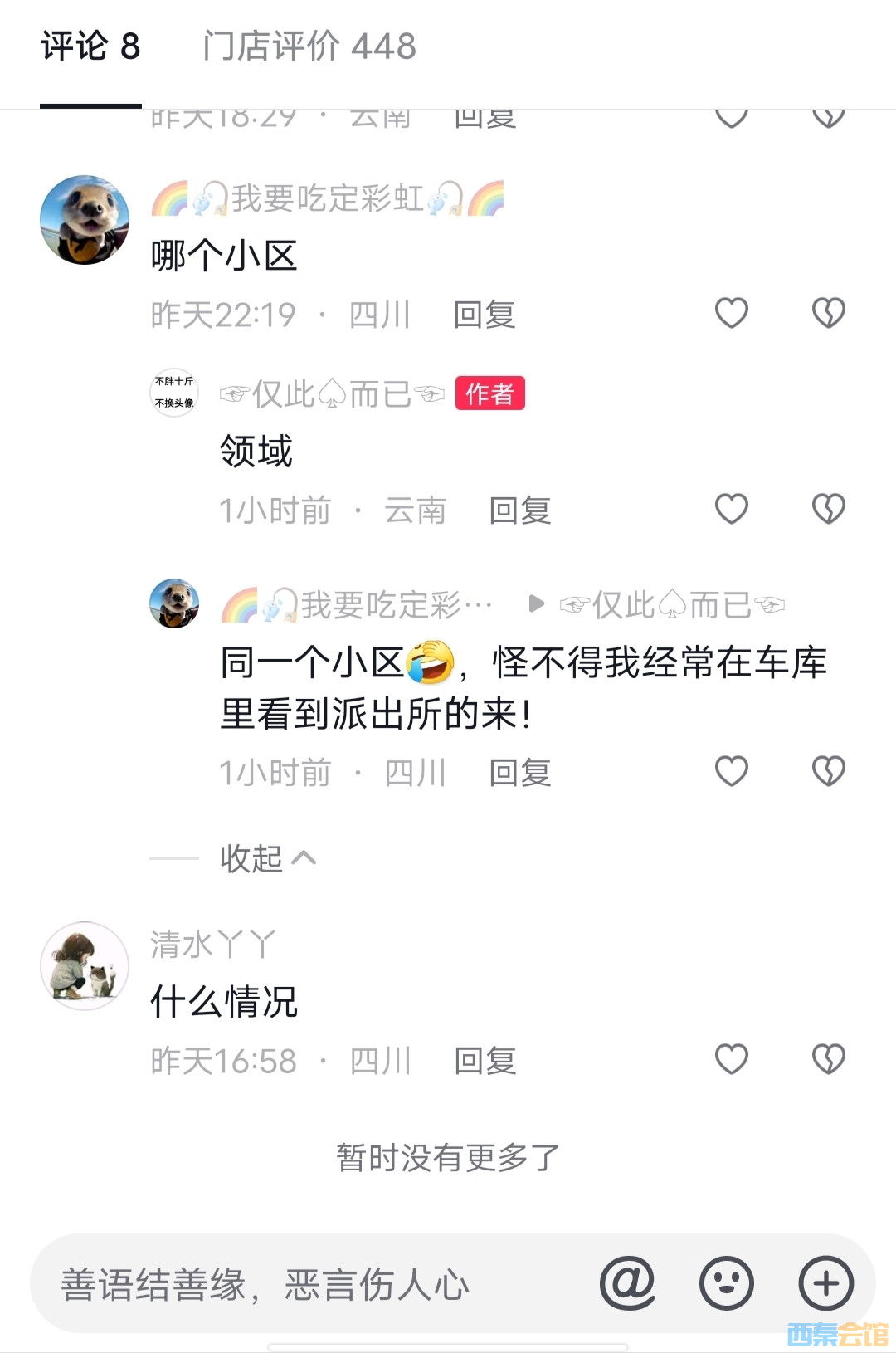896x1353 pixels.
Task: Like the comment 什么情况
Action: click(x=731, y=1059)
